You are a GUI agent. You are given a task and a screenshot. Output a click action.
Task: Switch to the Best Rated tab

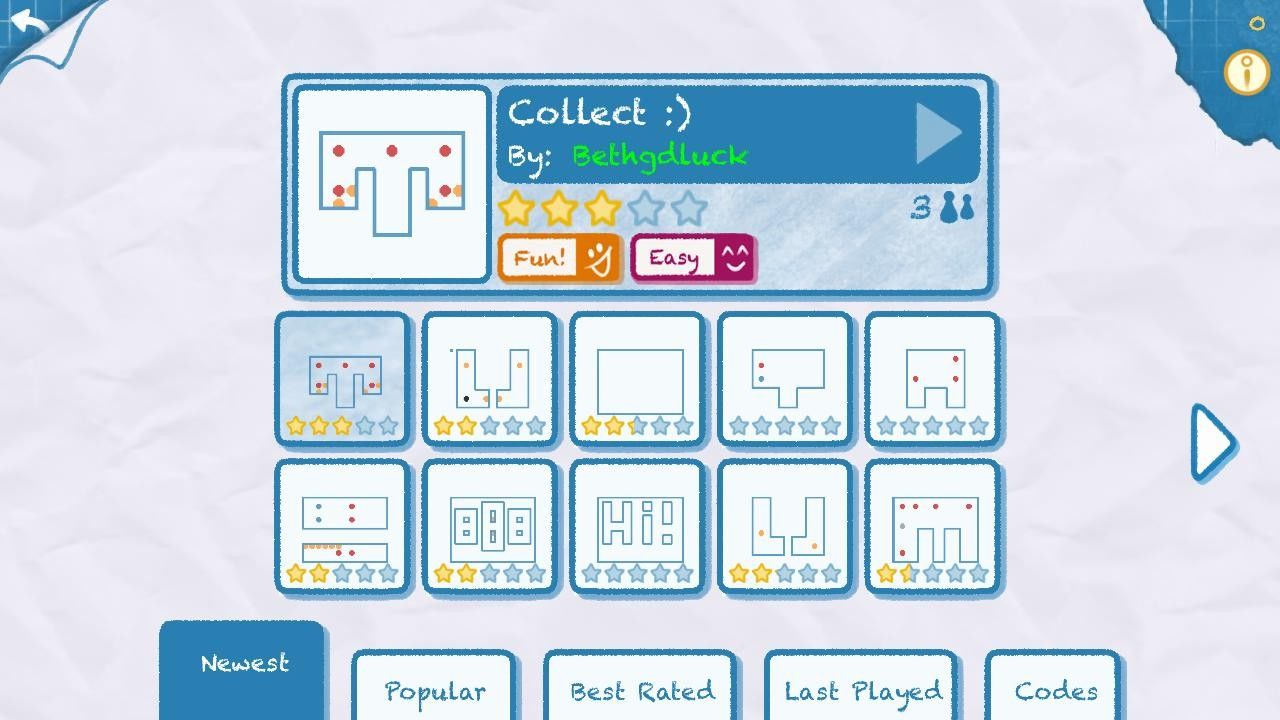point(641,690)
